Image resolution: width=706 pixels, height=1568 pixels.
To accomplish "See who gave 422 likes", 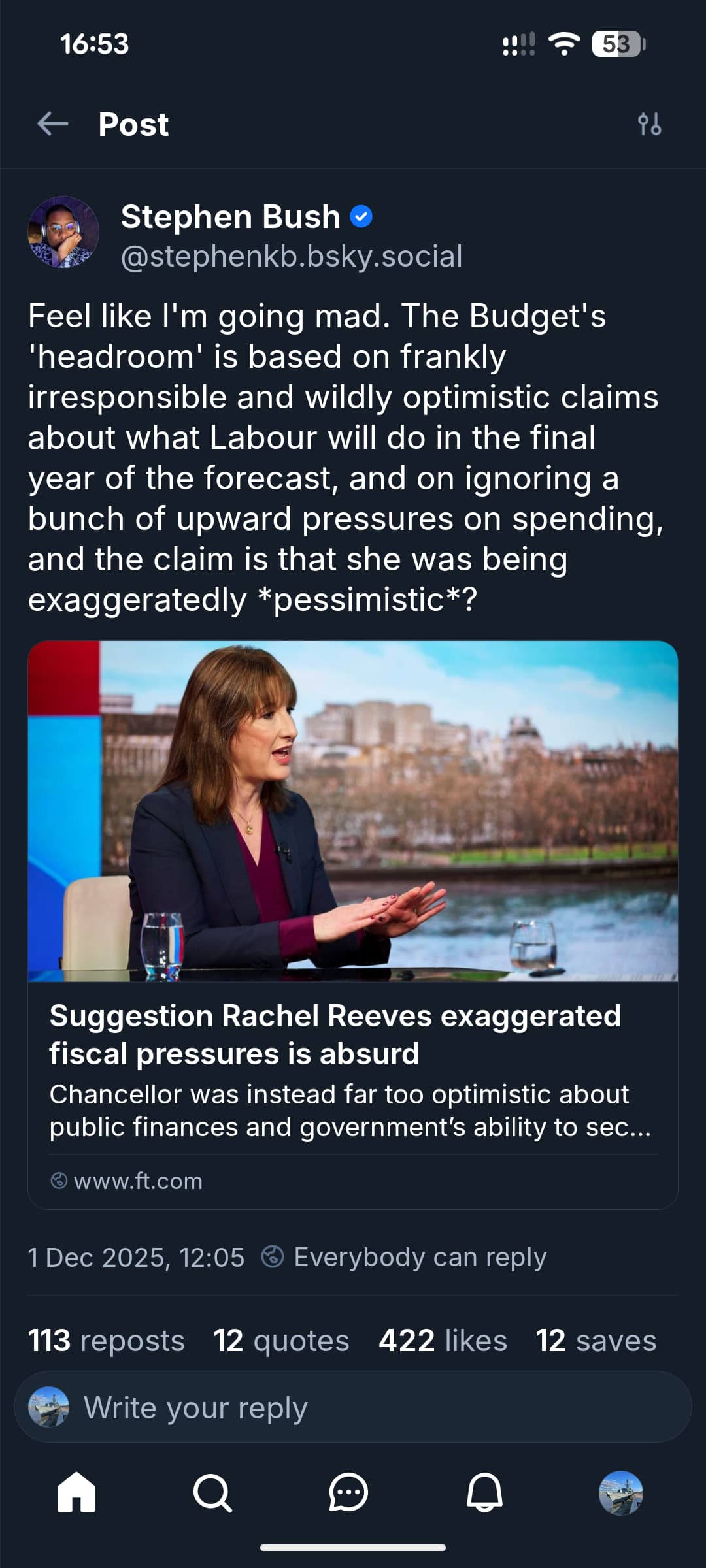I will point(443,1341).
